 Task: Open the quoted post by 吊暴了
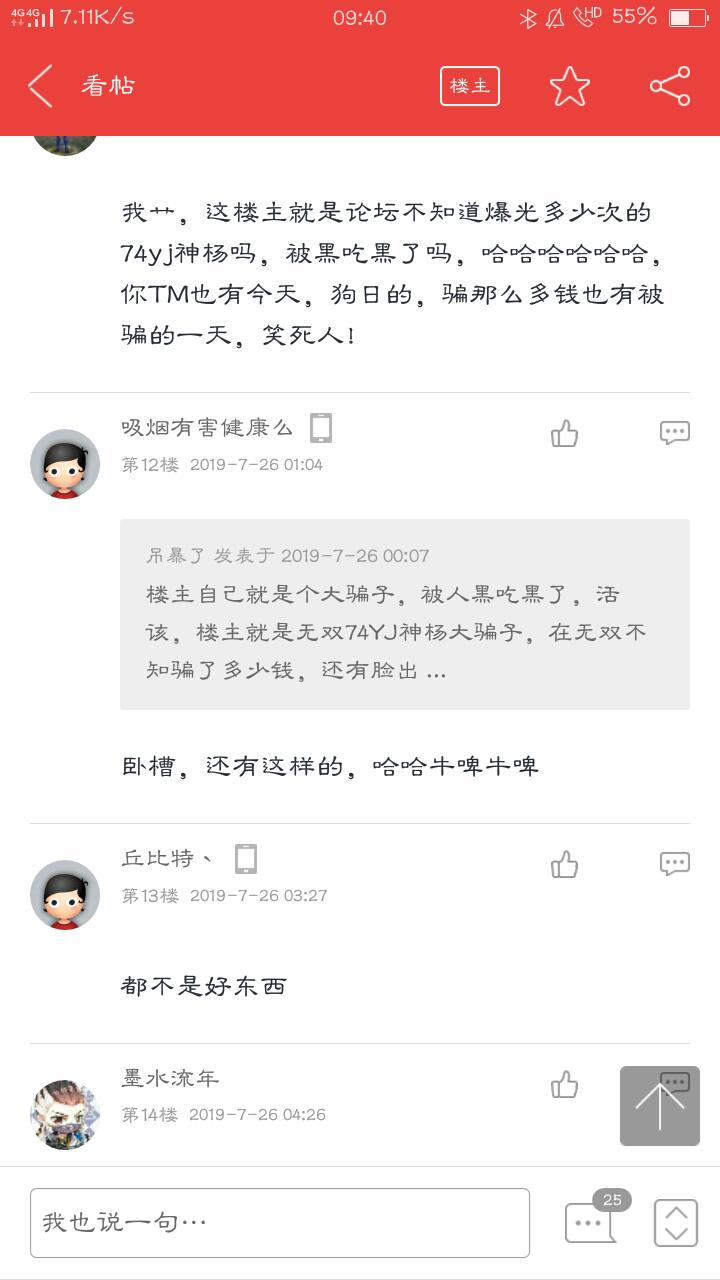pos(405,614)
